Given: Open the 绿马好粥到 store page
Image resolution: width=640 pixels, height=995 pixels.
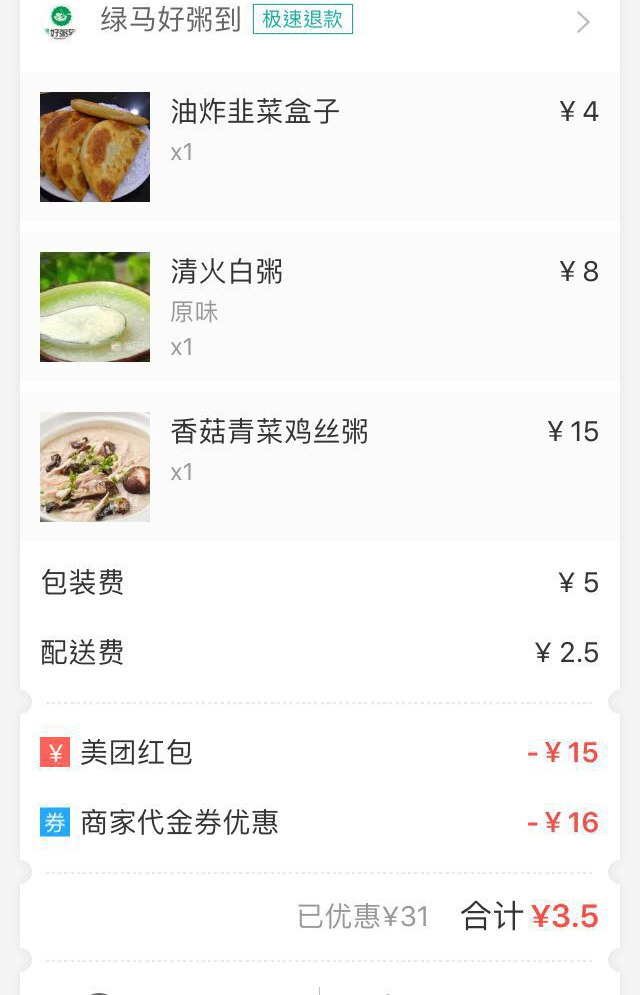Looking at the screenshot, I should 171,20.
